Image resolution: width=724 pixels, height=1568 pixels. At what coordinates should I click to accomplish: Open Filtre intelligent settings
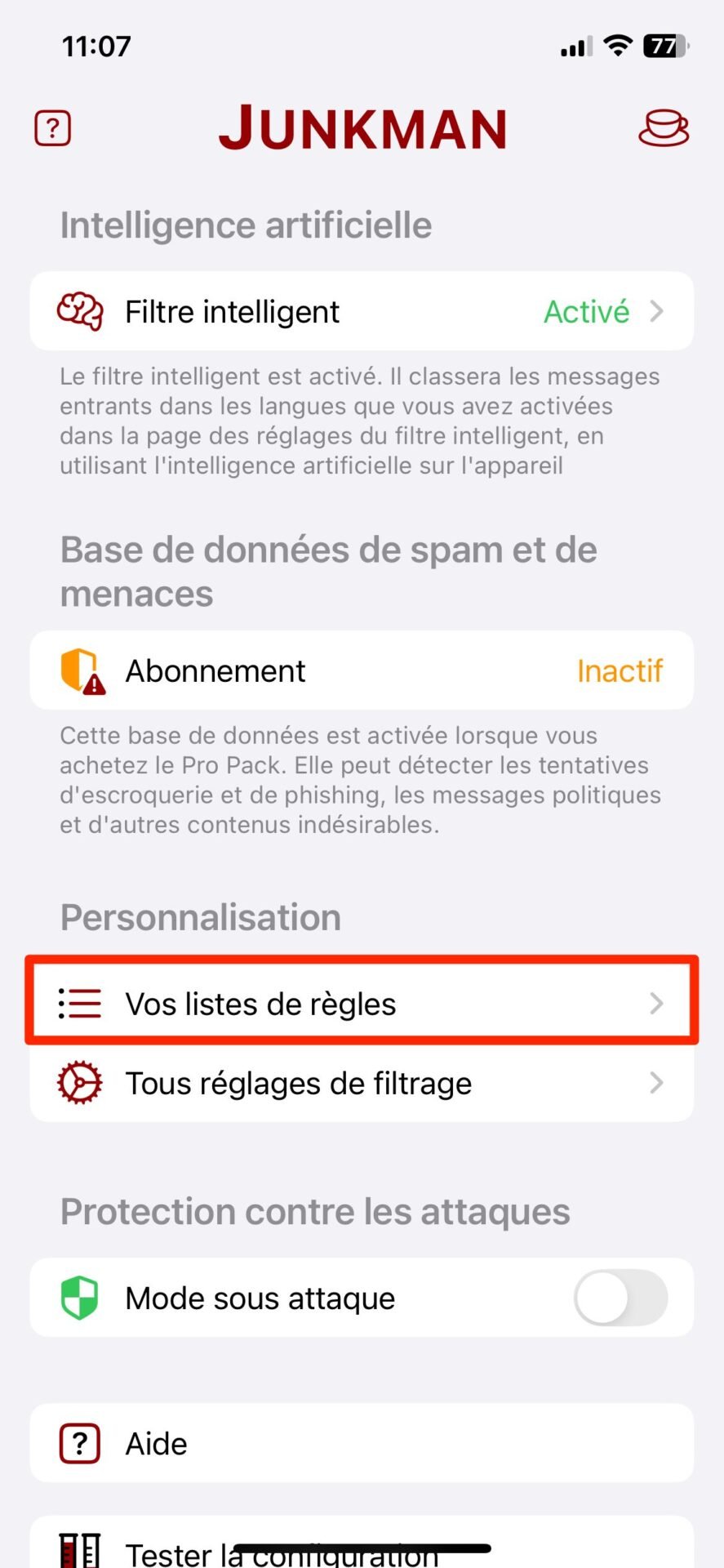362,311
